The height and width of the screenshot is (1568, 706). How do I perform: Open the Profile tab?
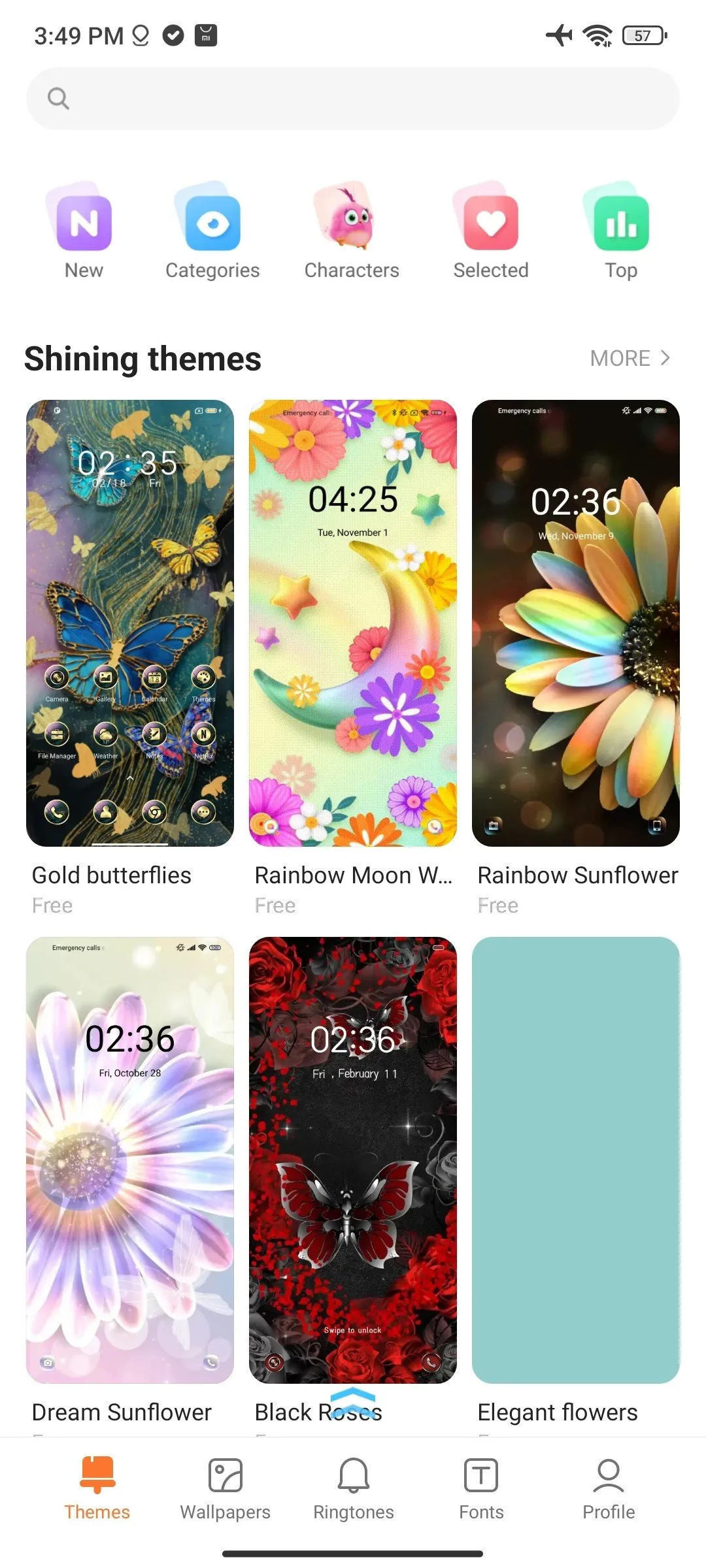tap(609, 1488)
